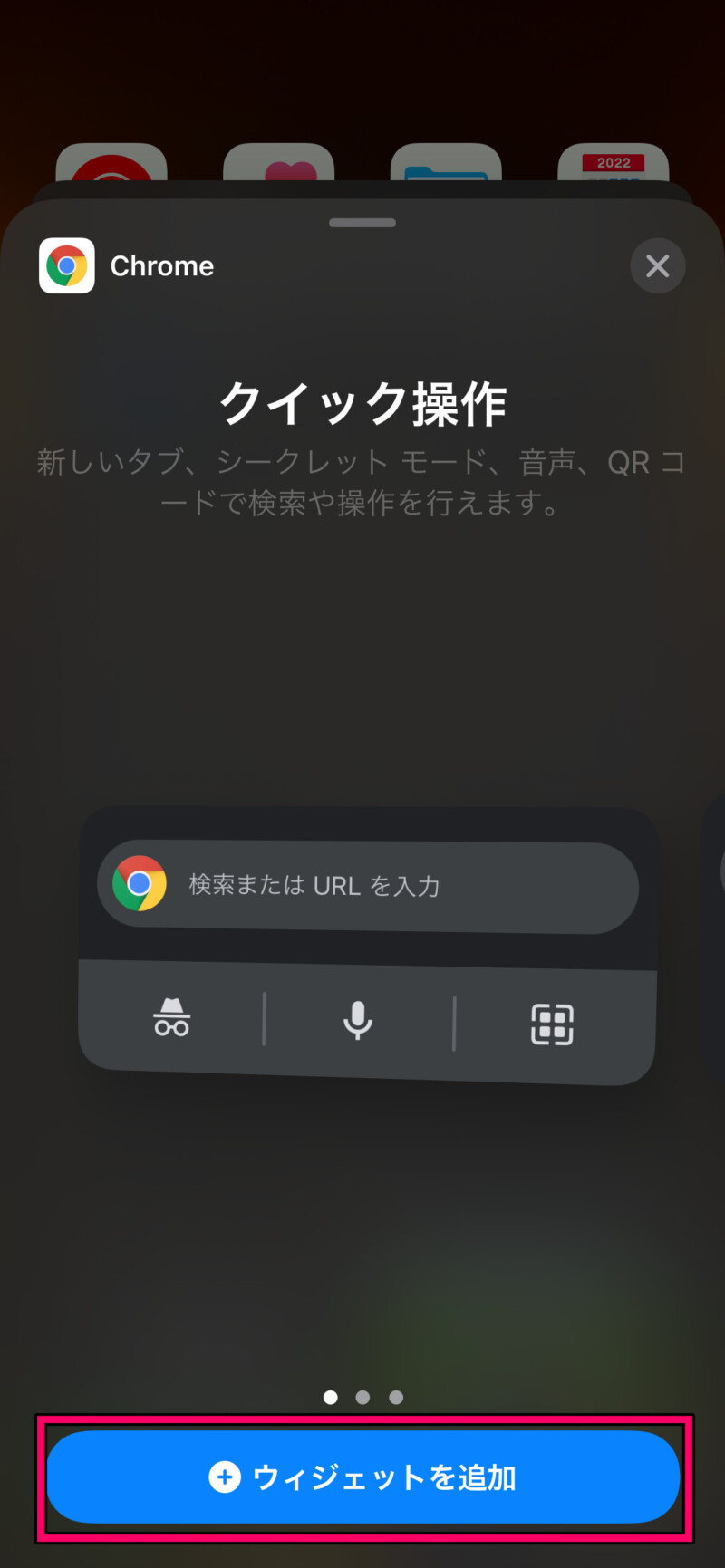
Task: Tap the ウィジェットを追加 button
Action: pos(362,1477)
